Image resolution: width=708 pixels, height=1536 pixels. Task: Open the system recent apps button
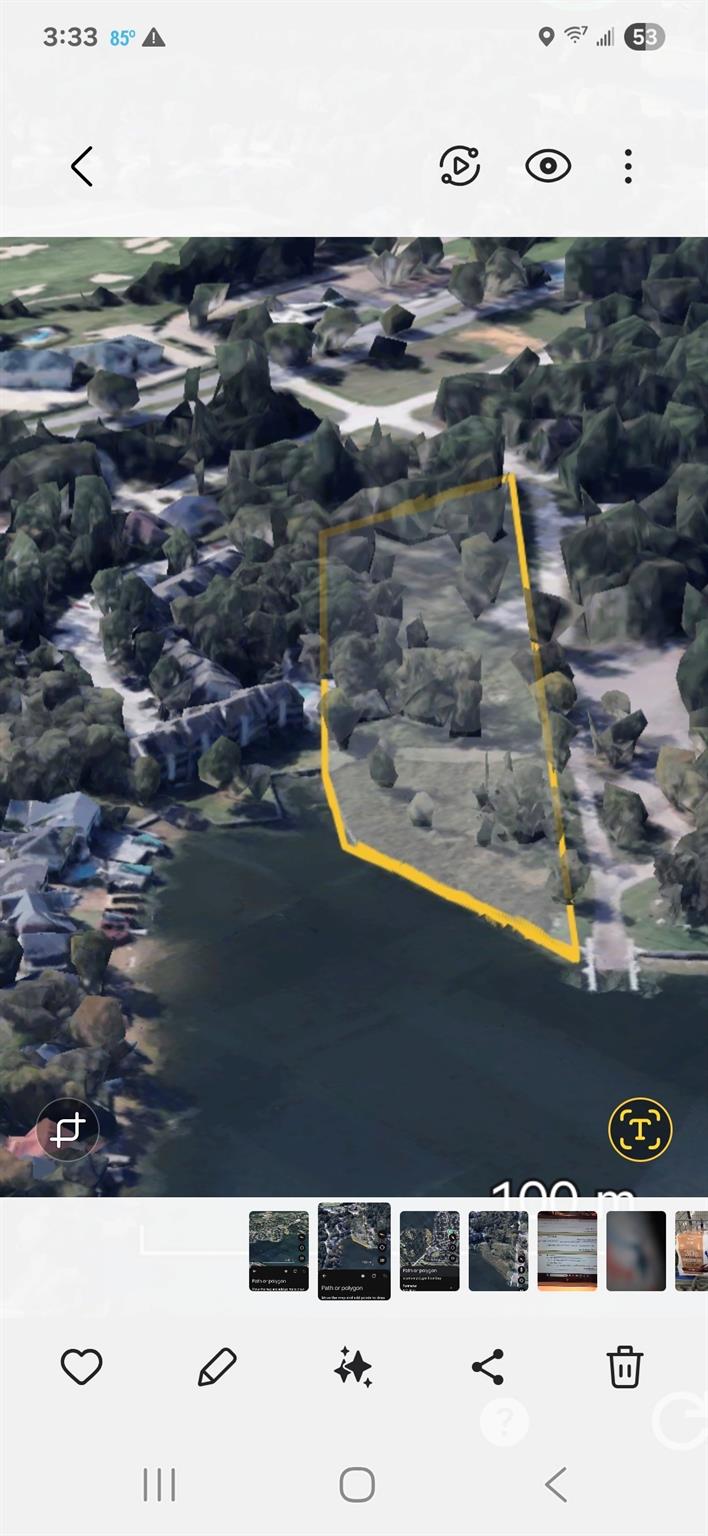coord(159,1485)
